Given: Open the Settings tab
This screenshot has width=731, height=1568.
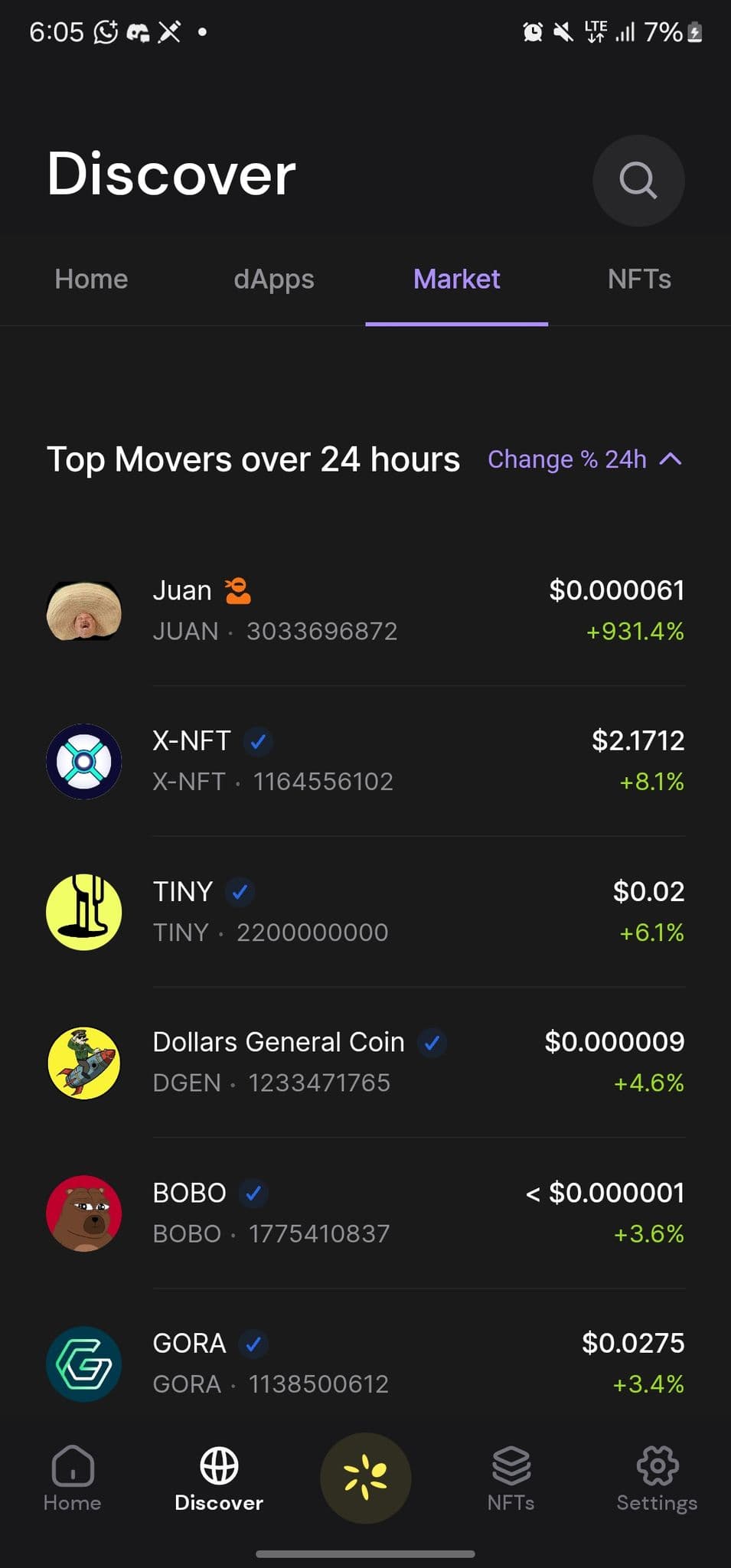Looking at the screenshot, I should pyautogui.click(x=657, y=1478).
